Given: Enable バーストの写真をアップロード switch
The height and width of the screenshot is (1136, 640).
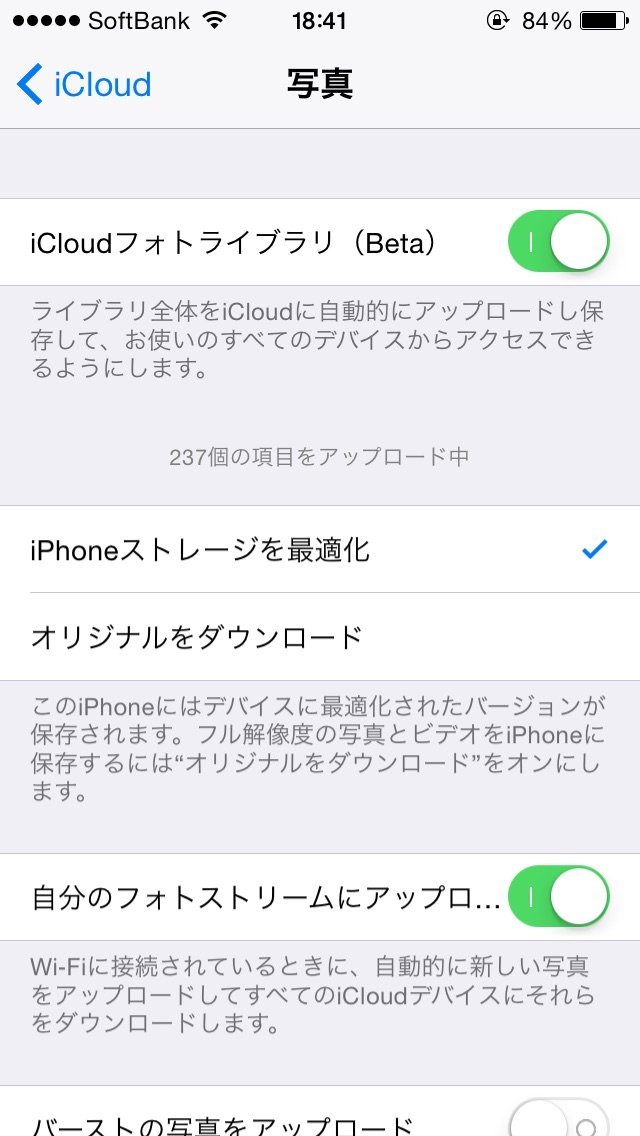Looking at the screenshot, I should [558, 1118].
